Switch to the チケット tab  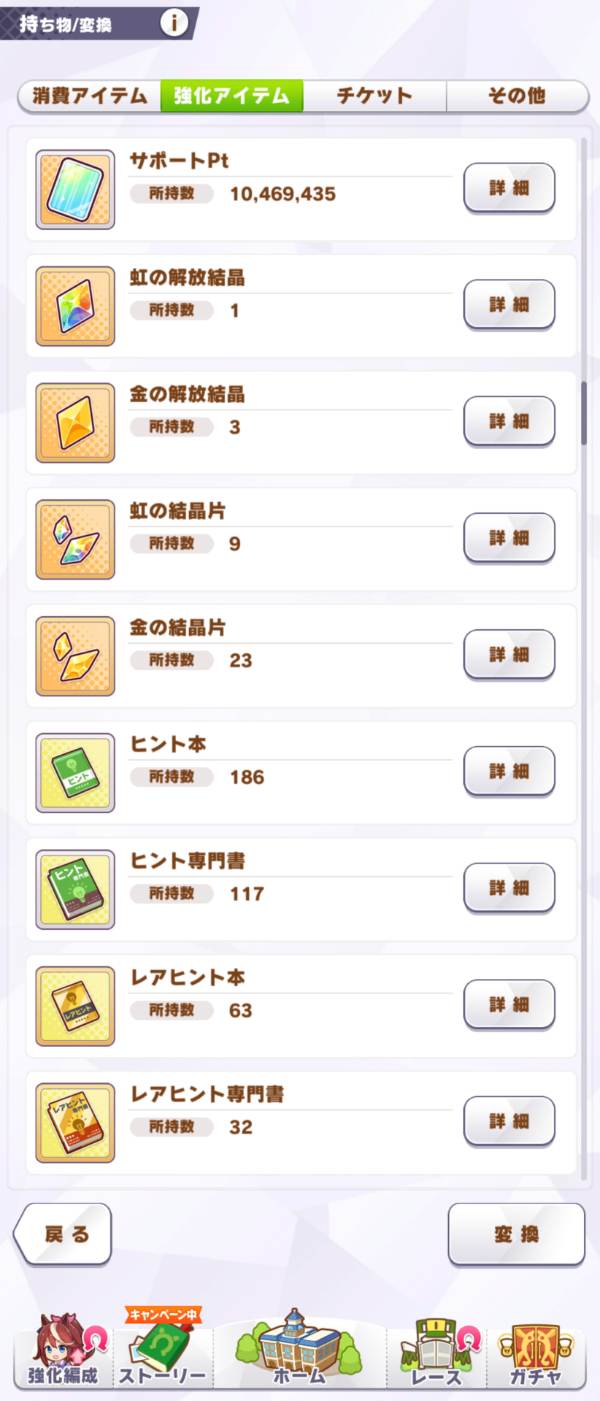pos(374,96)
